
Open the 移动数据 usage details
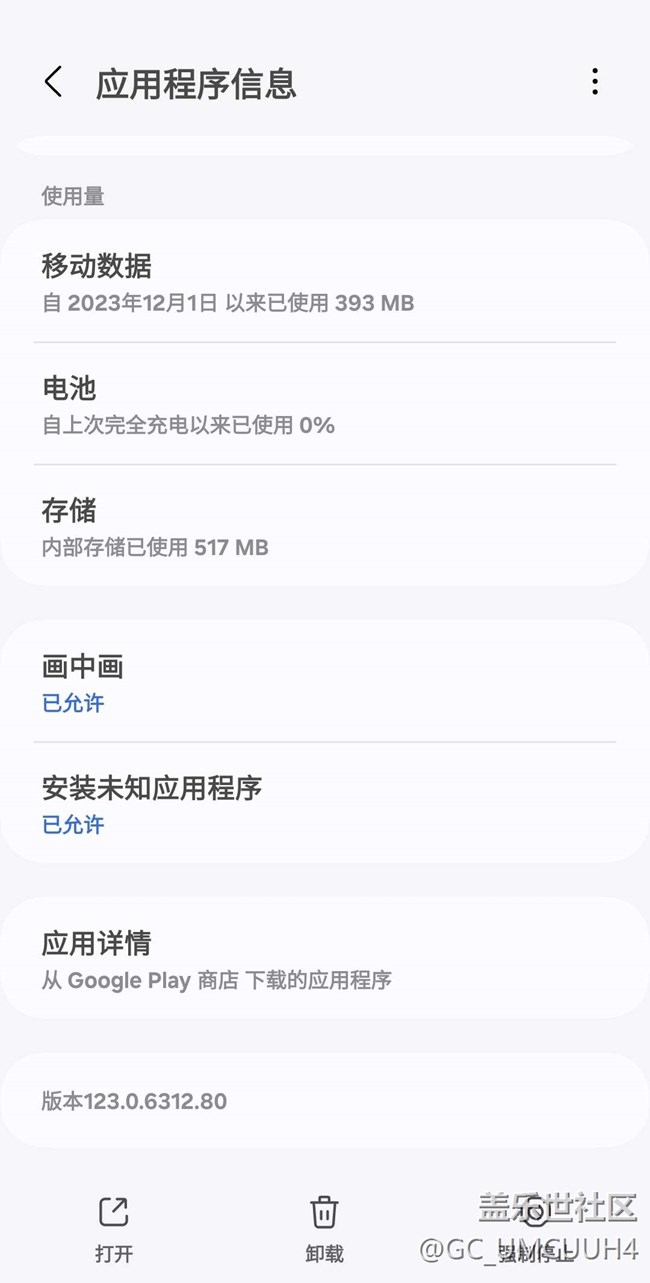(325, 282)
